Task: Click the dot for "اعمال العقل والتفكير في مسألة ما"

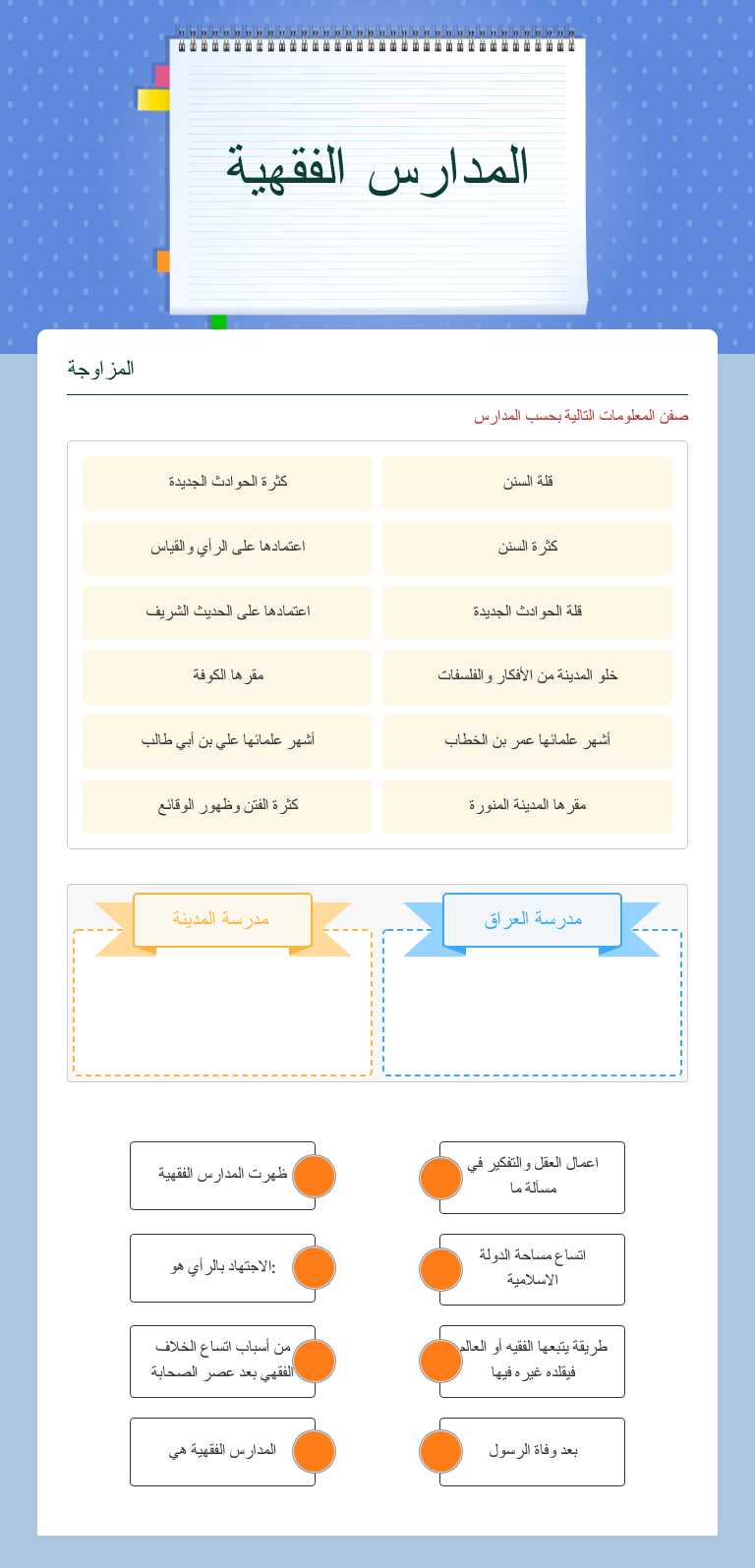Action: 440,1177
